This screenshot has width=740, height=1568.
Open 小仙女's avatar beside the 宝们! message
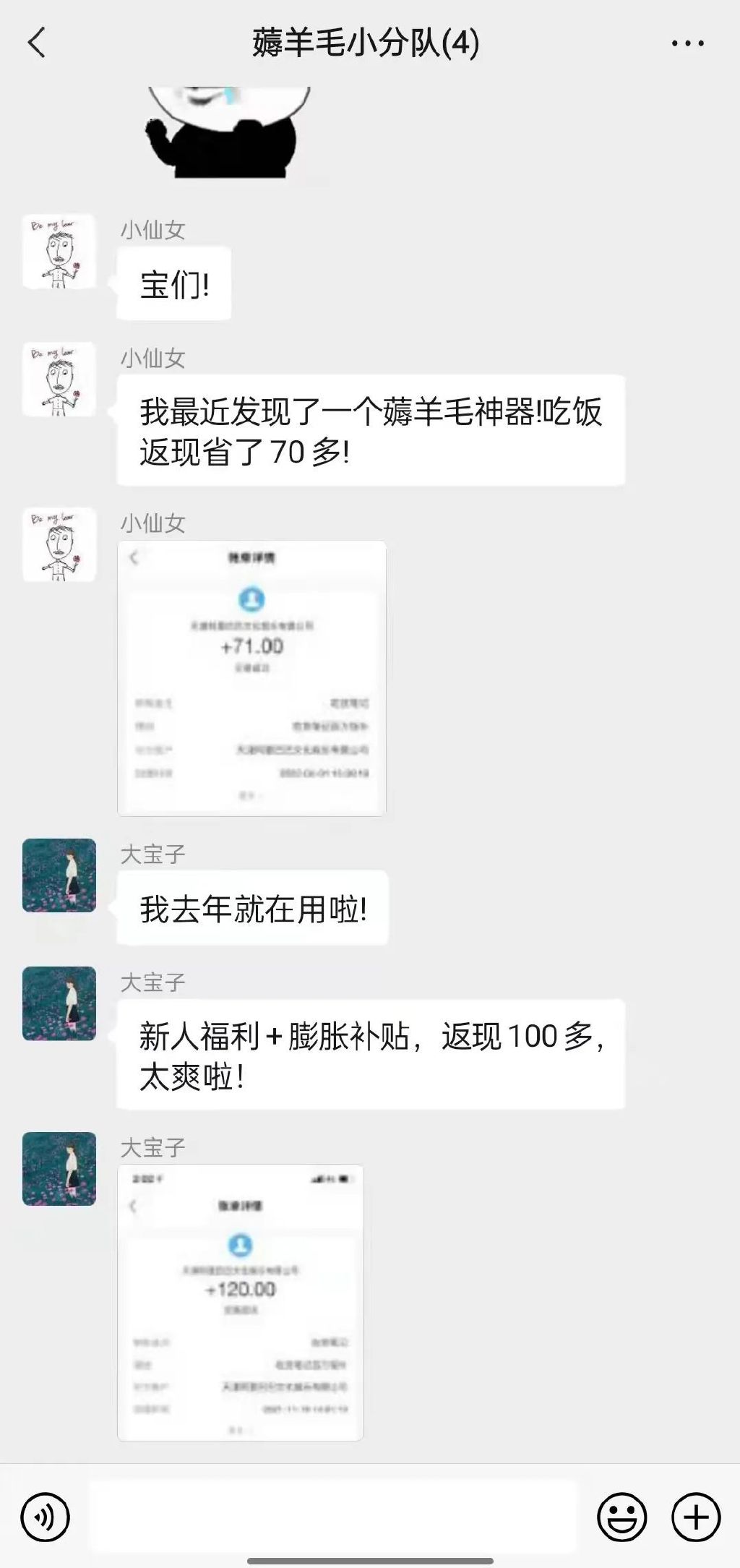tap(59, 251)
